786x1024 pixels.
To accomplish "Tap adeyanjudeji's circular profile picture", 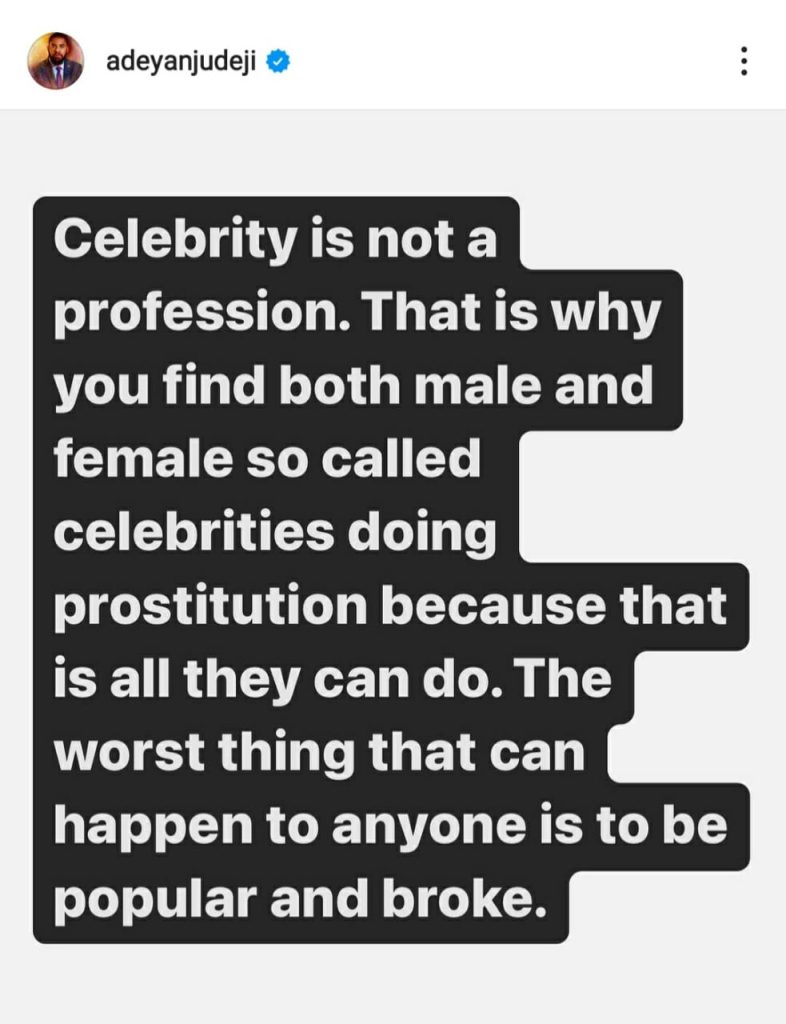I will click(55, 58).
